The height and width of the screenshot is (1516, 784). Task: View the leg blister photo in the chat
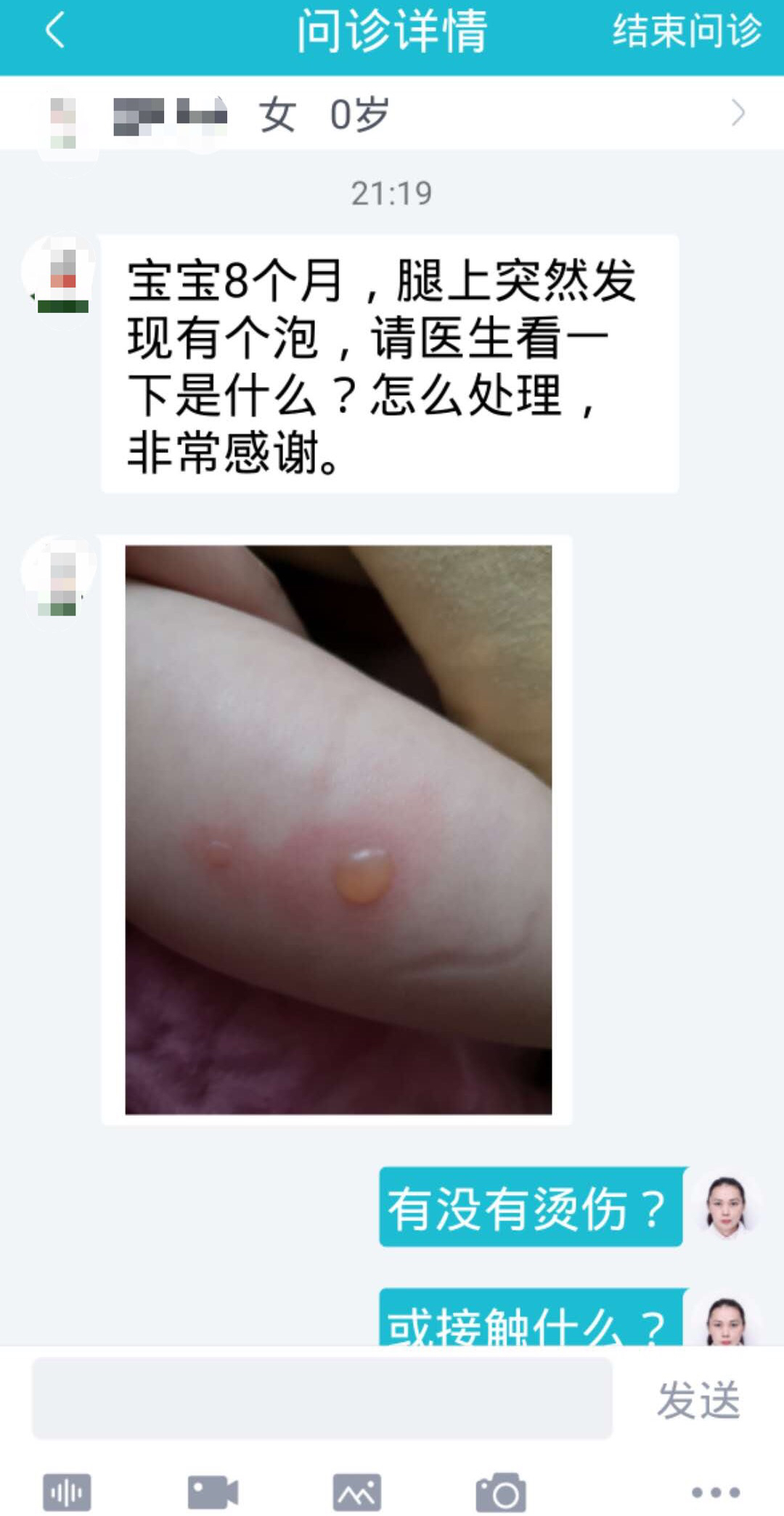[x=338, y=829]
